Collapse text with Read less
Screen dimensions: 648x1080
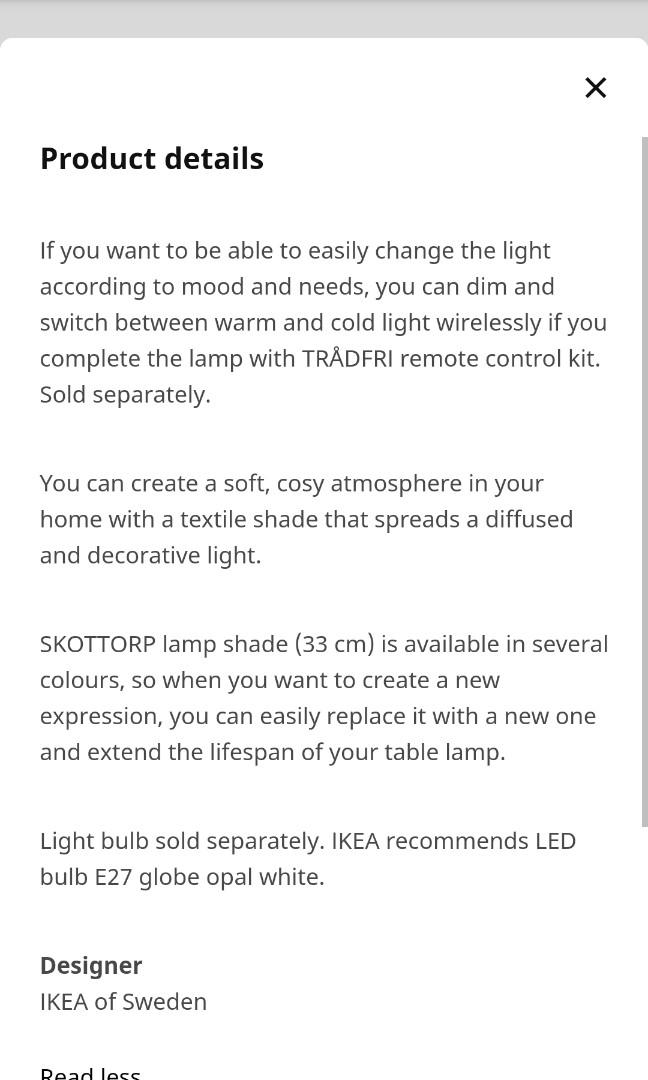coord(90,1072)
